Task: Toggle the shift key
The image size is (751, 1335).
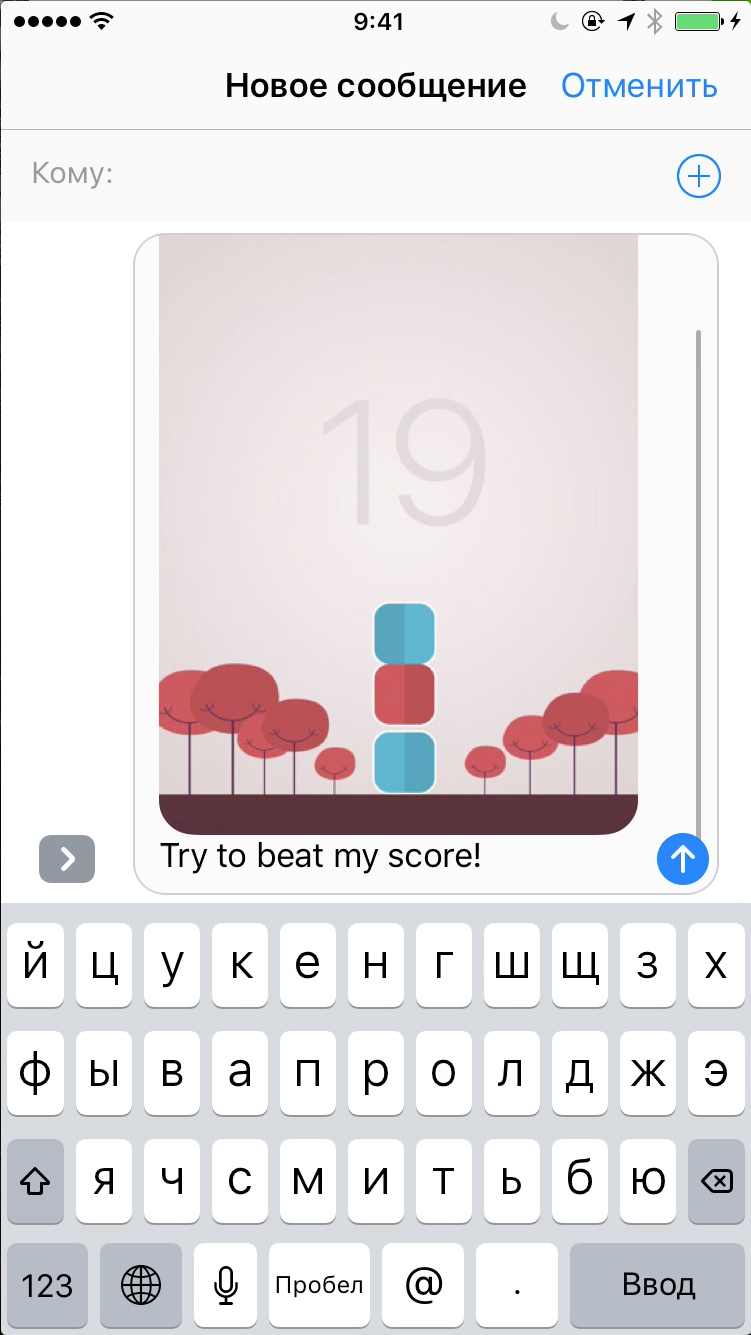Action: pos(35,1182)
